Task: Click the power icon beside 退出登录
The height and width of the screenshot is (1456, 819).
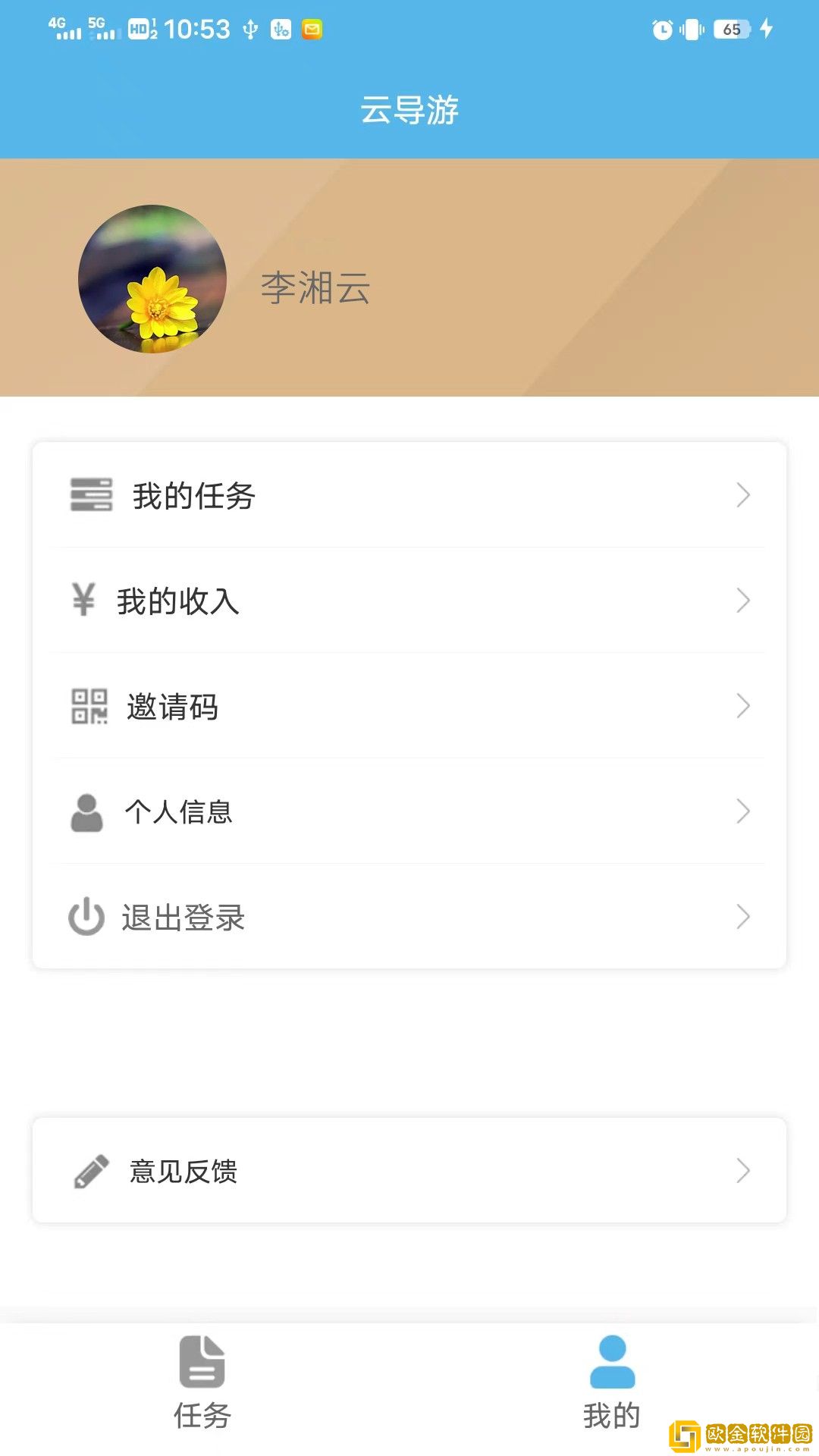Action: pyautogui.click(x=86, y=917)
